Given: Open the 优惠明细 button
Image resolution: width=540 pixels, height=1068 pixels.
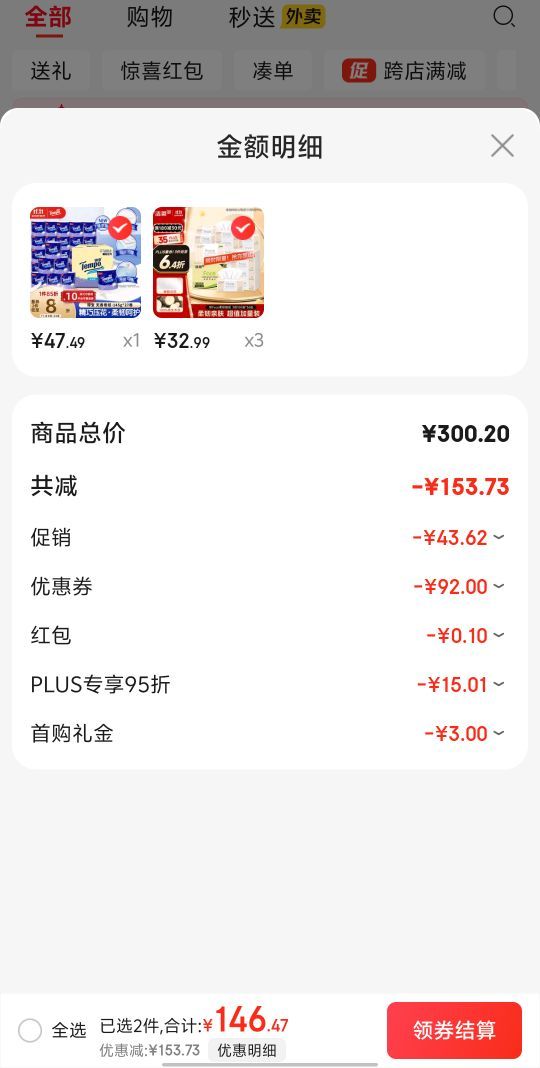Looking at the screenshot, I should point(247,1050).
